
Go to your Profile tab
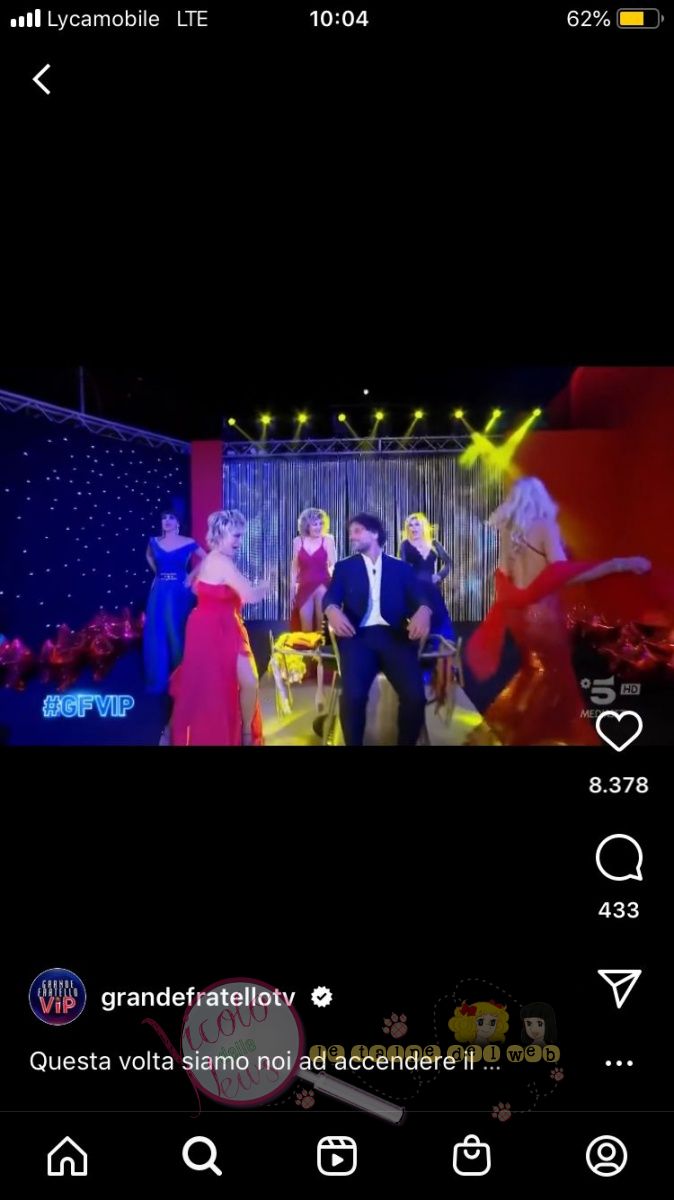[x=606, y=1156]
